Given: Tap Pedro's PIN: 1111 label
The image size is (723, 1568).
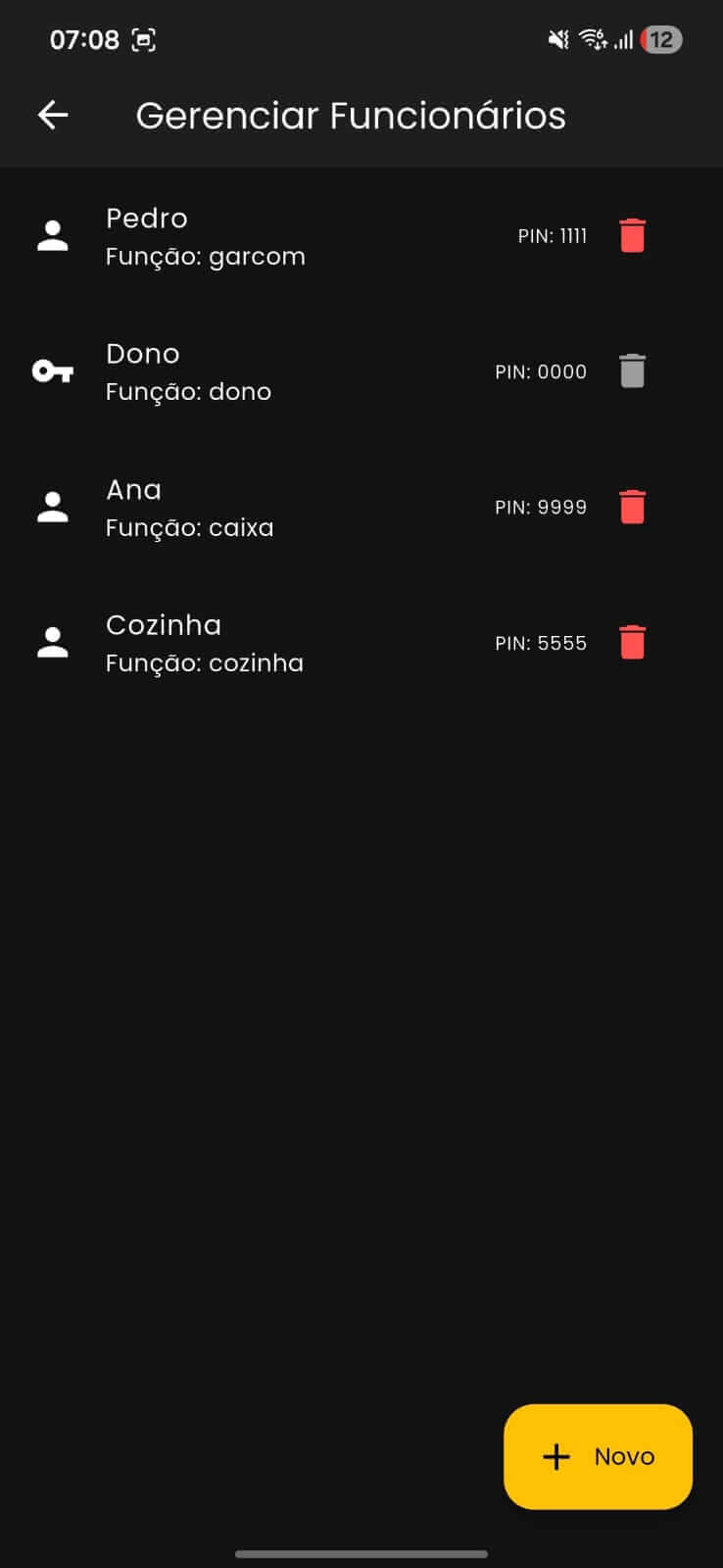Looking at the screenshot, I should coord(553,235).
